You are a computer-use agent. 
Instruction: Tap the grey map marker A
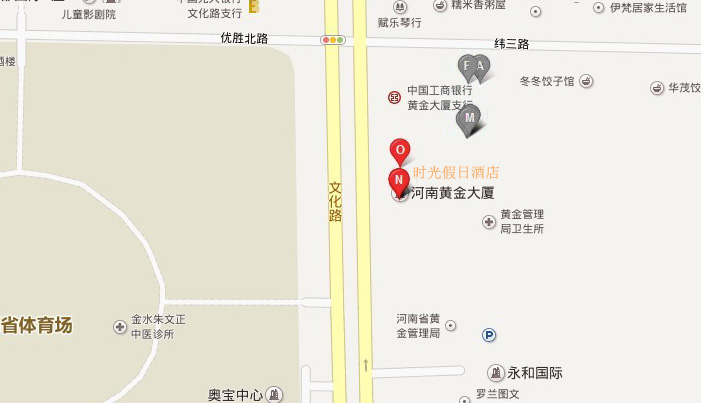click(x=481, y=67)
